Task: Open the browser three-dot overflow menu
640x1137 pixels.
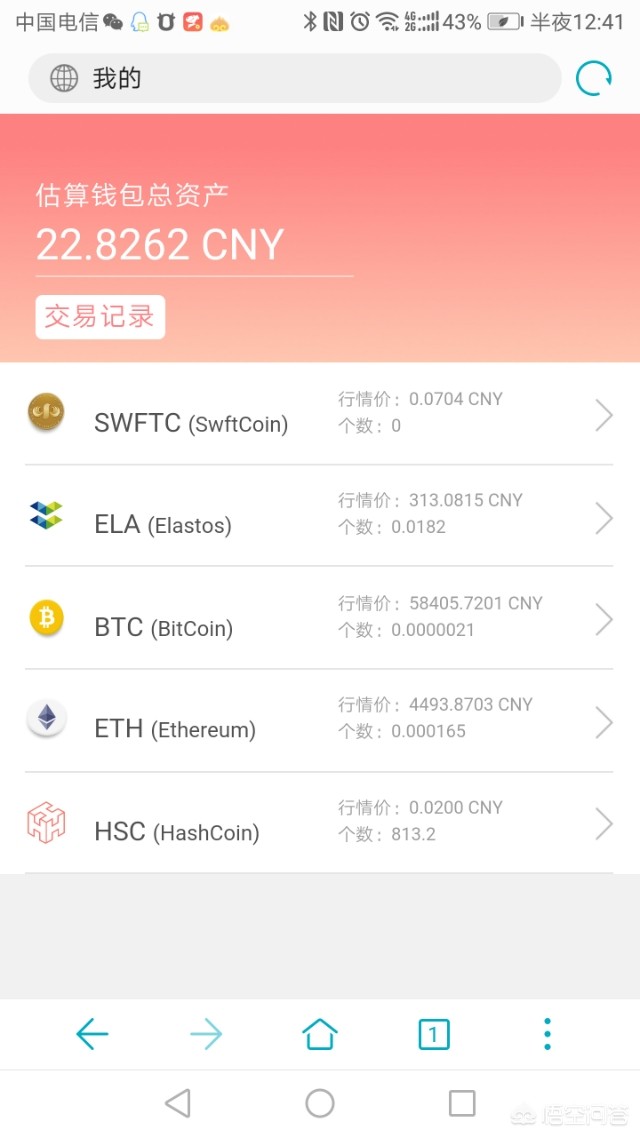Action: coord(547,1034)
